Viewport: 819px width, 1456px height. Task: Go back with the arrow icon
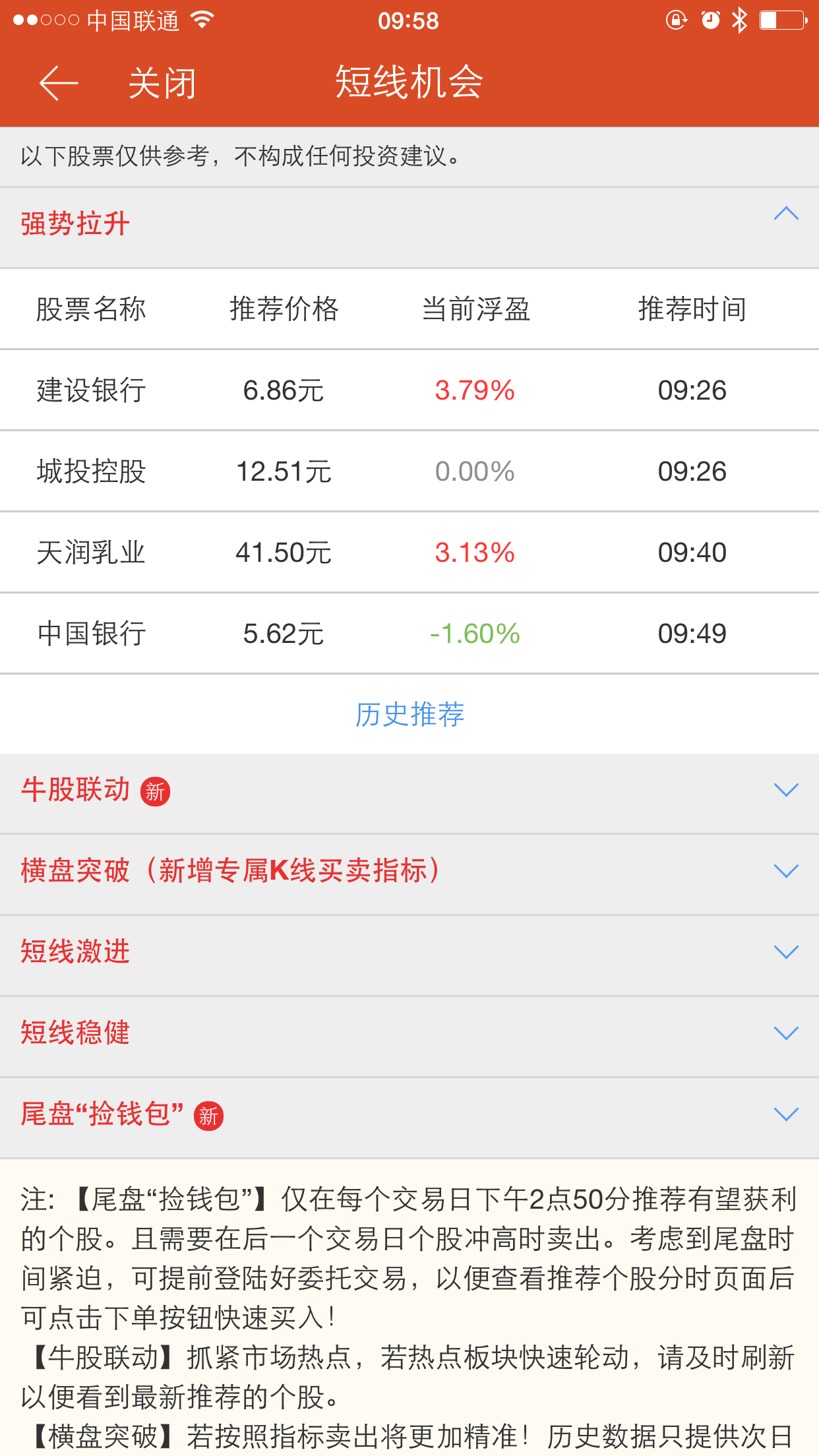click(59, 83)
